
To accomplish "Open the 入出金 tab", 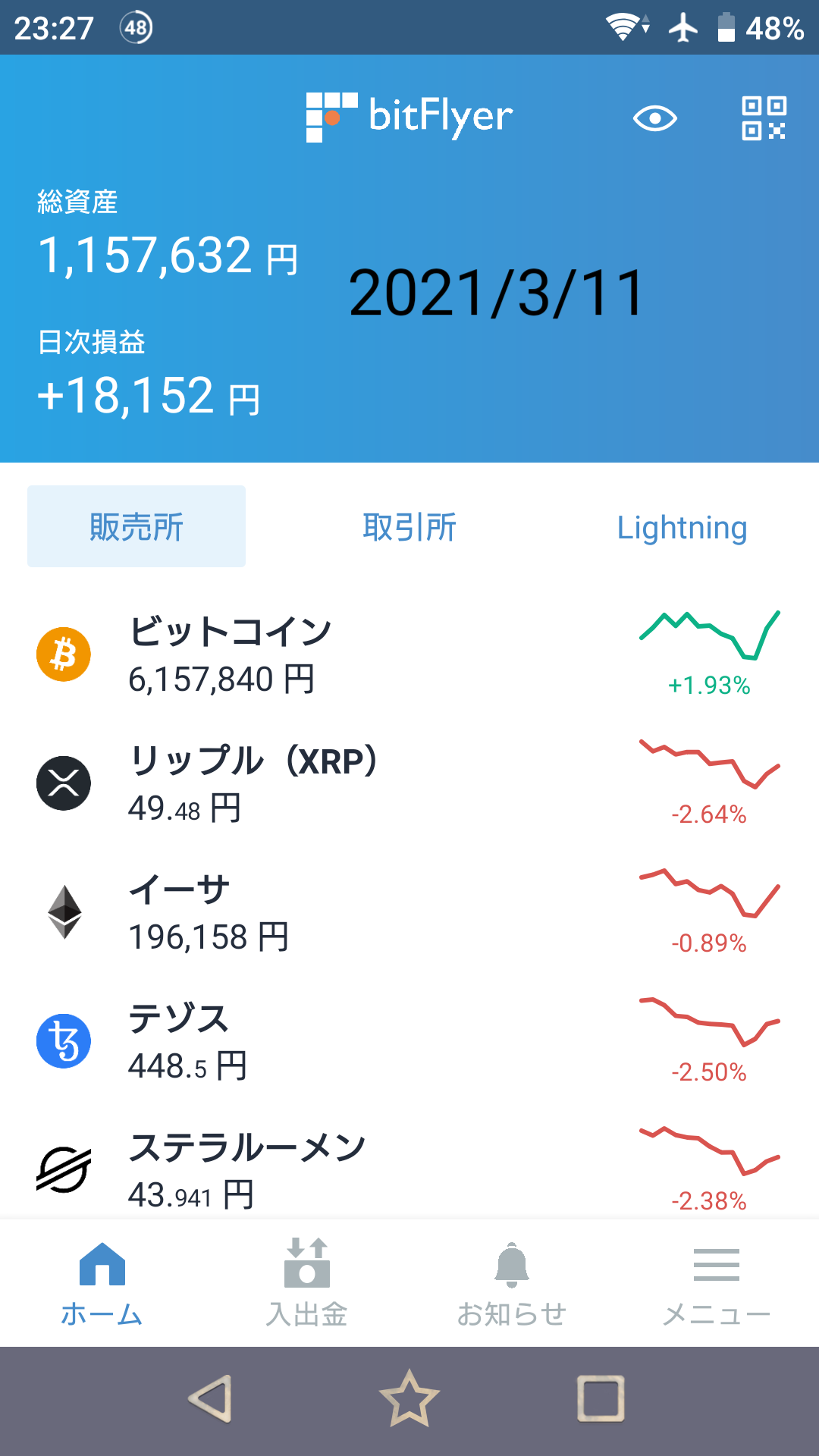I will click(307, 1283).
